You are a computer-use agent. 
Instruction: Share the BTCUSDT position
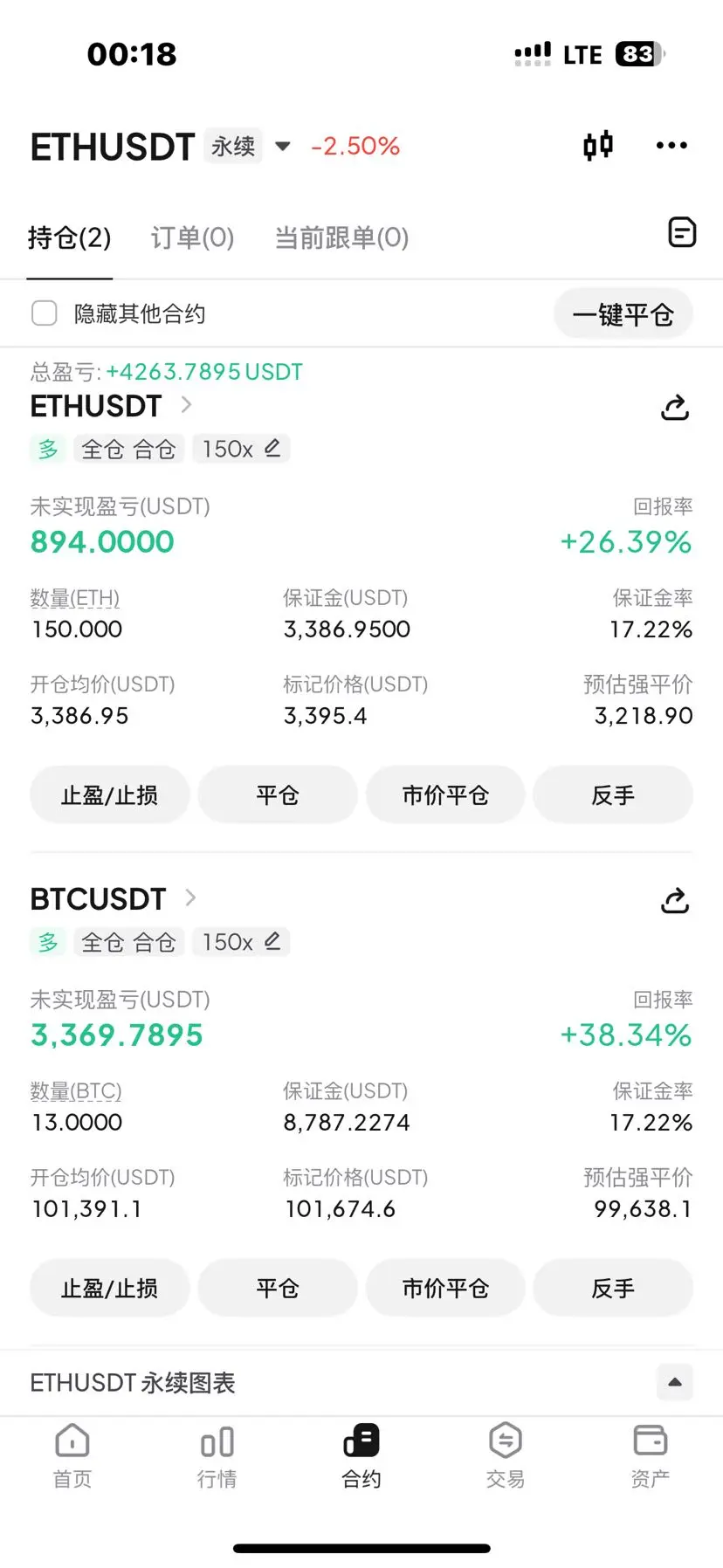(674, 900)
